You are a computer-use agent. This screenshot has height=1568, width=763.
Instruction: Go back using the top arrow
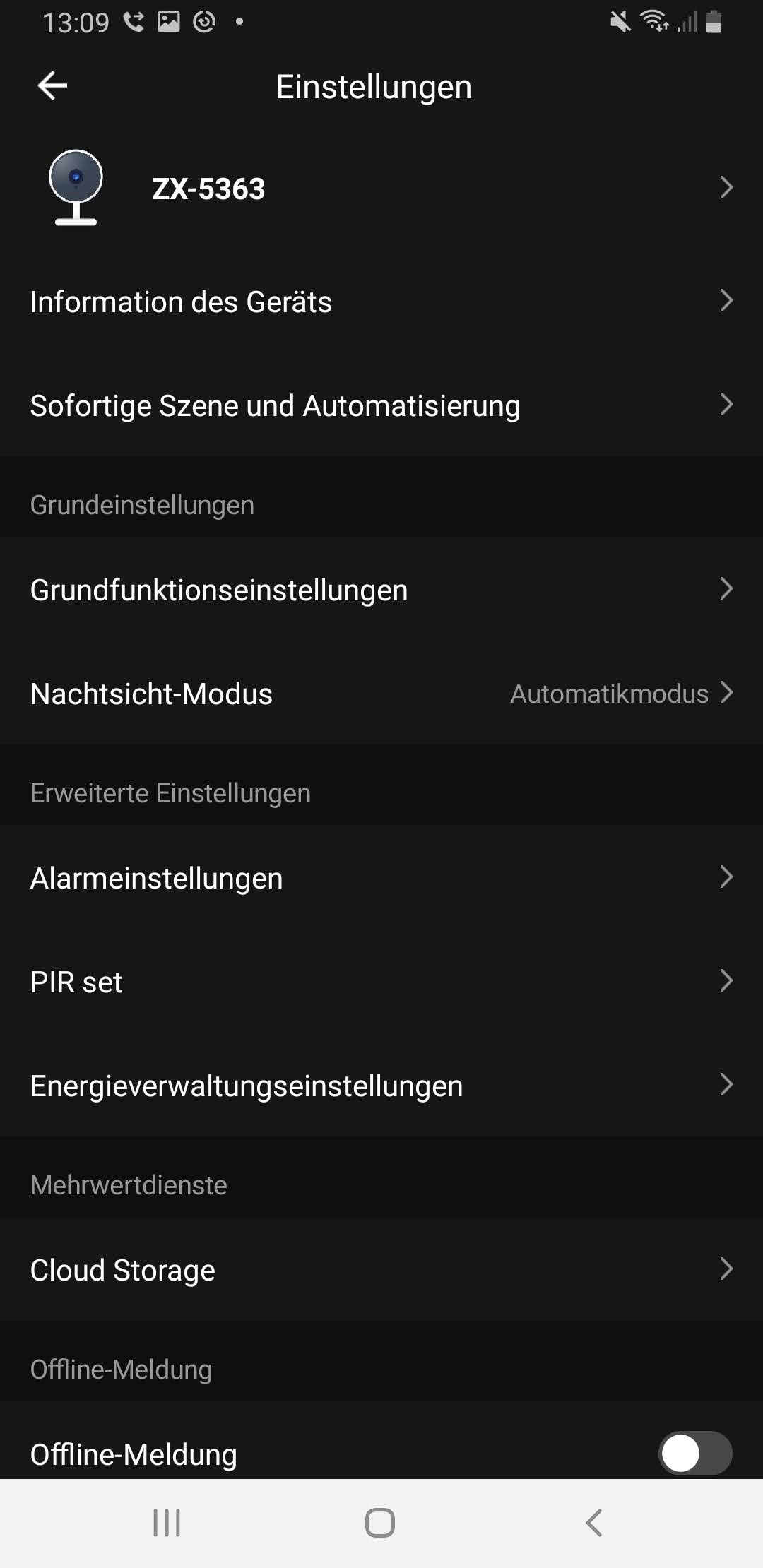click(x=52, y=86)
